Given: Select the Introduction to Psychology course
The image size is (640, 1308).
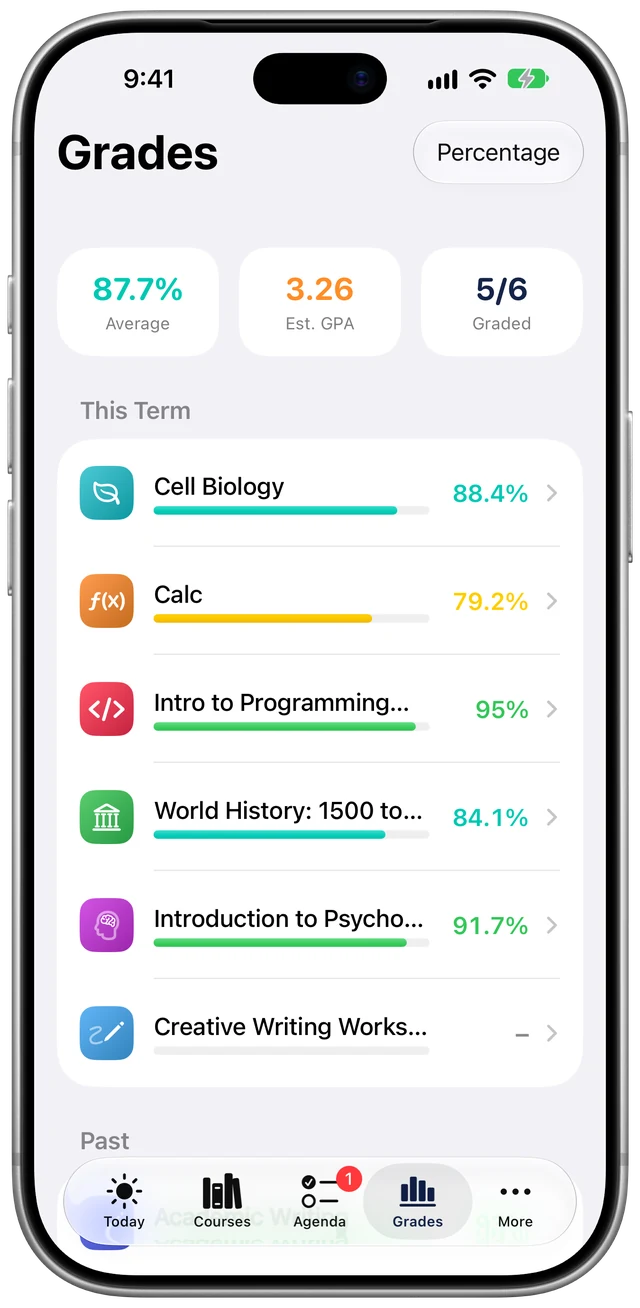Looking at the screenshot, I should 320,925.
